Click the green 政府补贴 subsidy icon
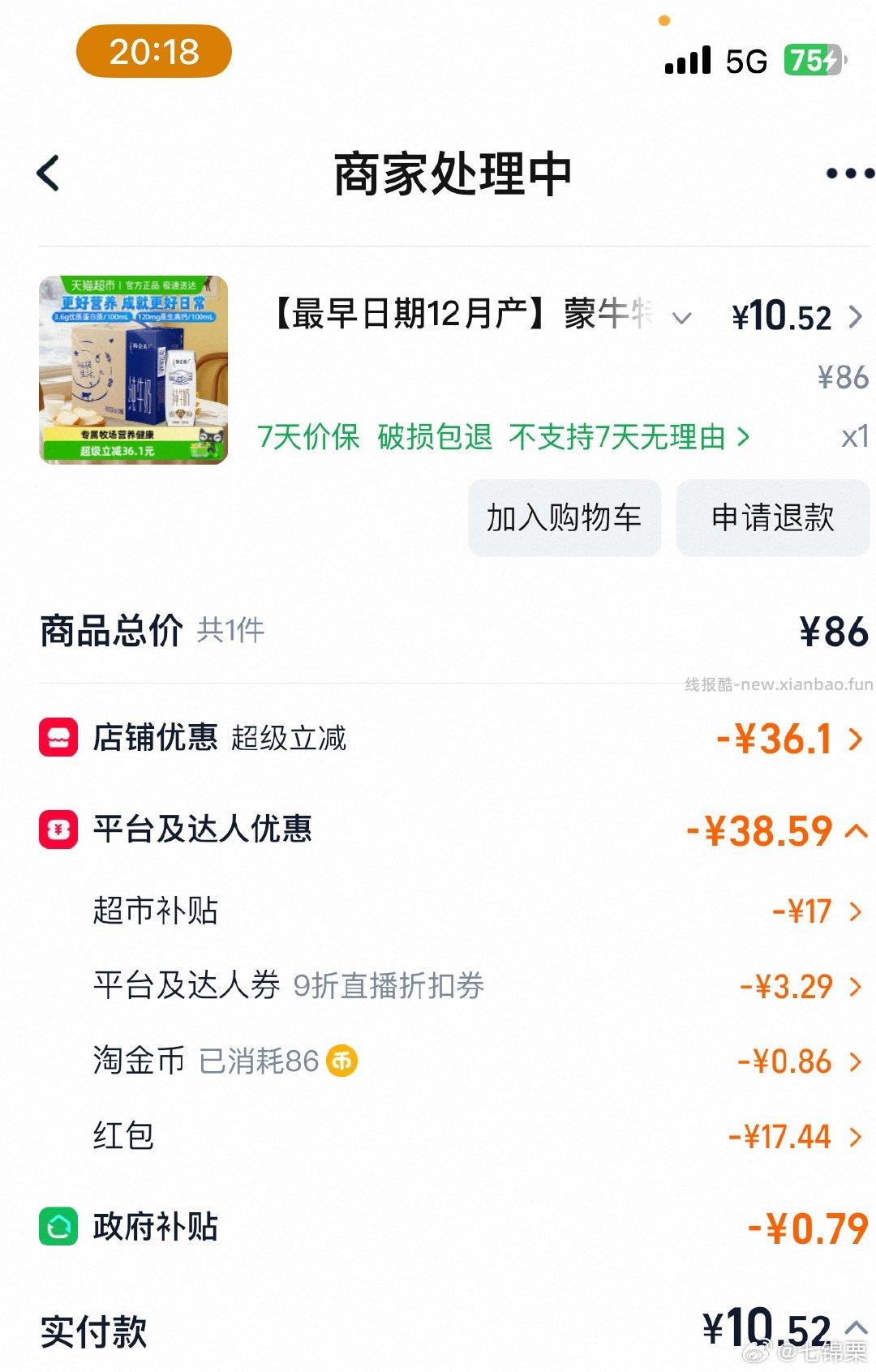The image size is (876, 1372). [57, 1228]
